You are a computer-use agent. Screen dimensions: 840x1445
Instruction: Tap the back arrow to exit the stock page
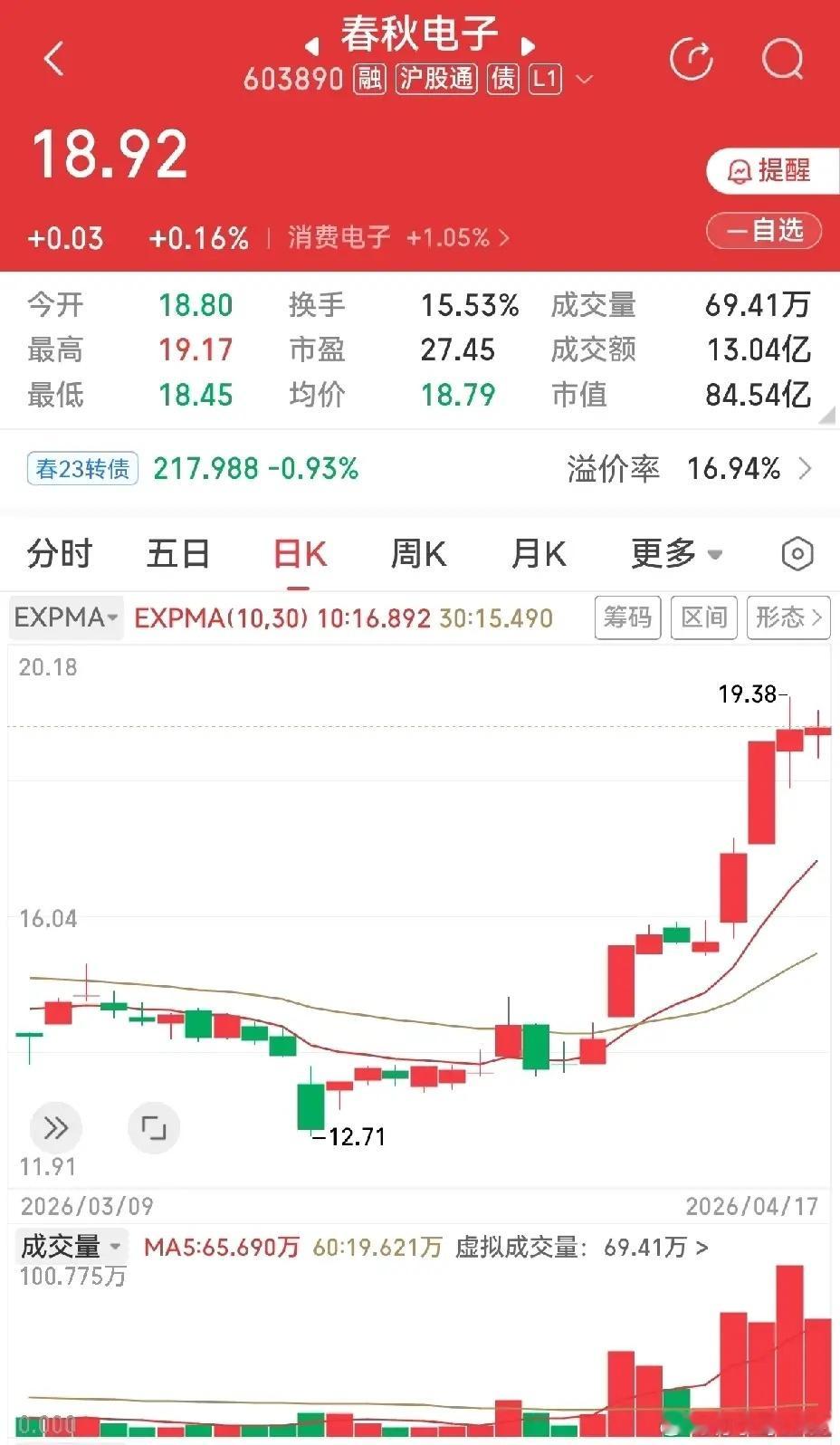point(52,57)
